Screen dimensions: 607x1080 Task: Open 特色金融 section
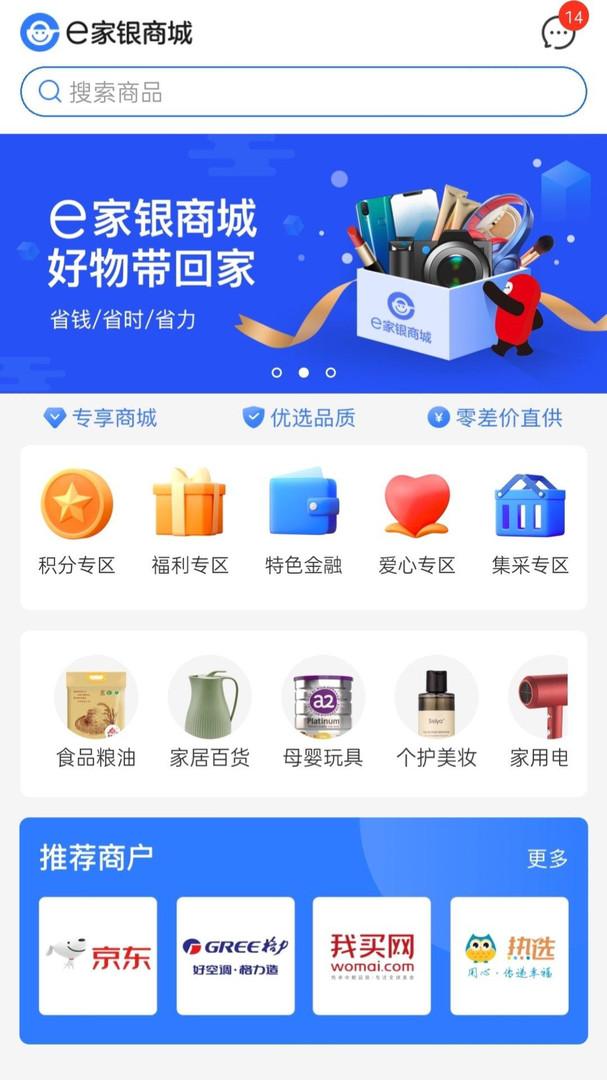(x=303, y=523)
